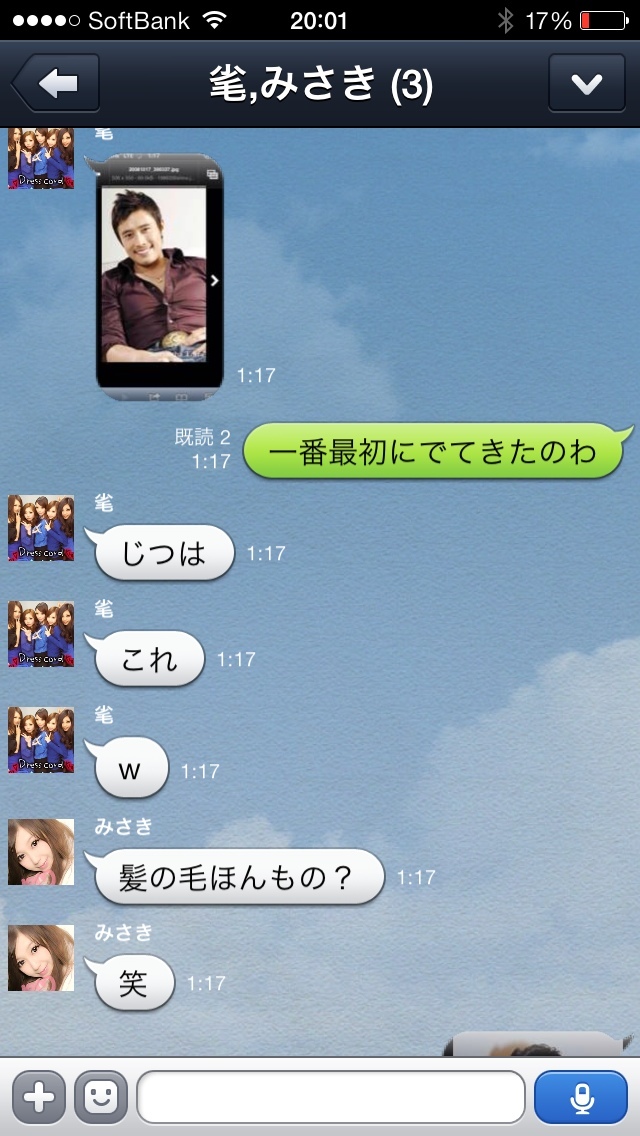Start a voice message with the microphone
The image size is (640, 1136).
[x=581, y=1097]
